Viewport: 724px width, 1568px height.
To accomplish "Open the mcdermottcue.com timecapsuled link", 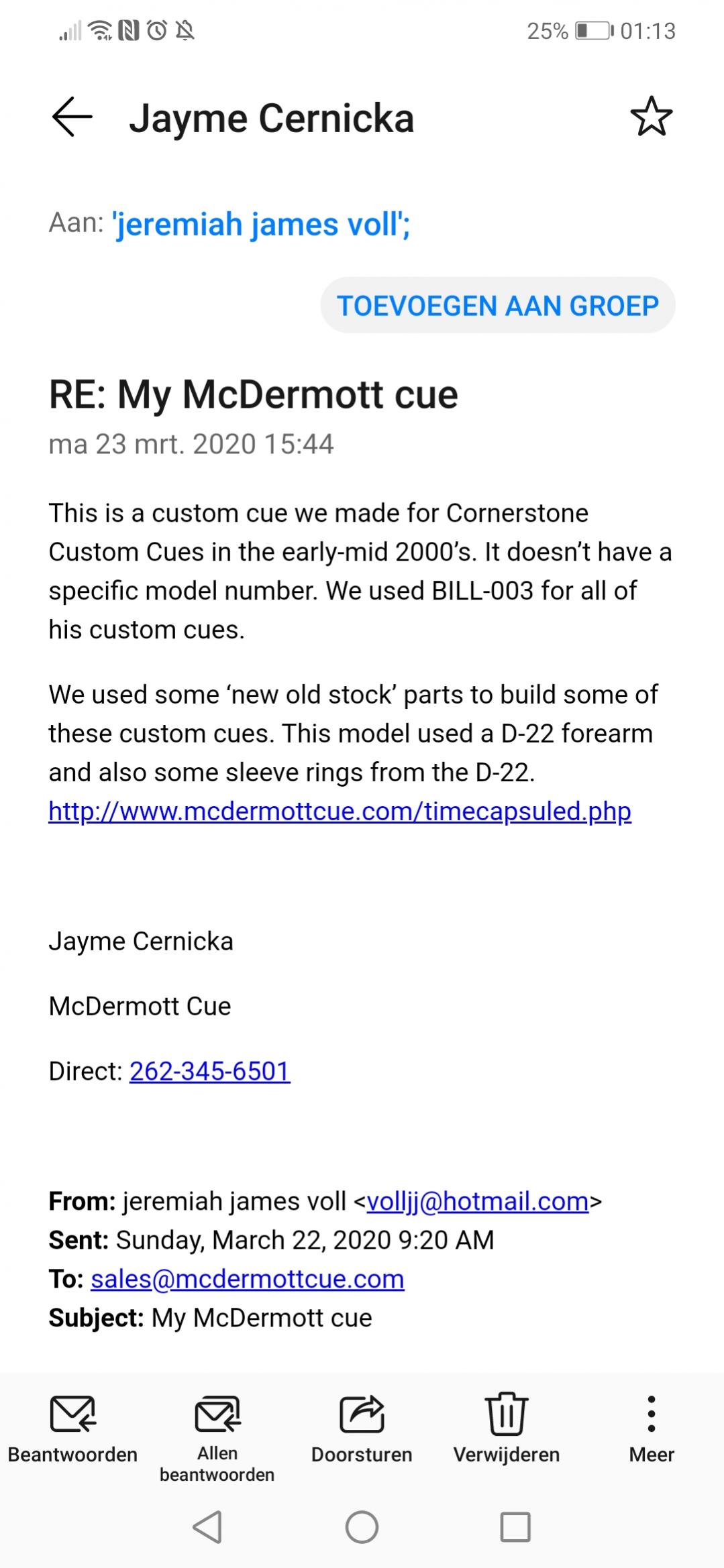I will pos(340,811).
